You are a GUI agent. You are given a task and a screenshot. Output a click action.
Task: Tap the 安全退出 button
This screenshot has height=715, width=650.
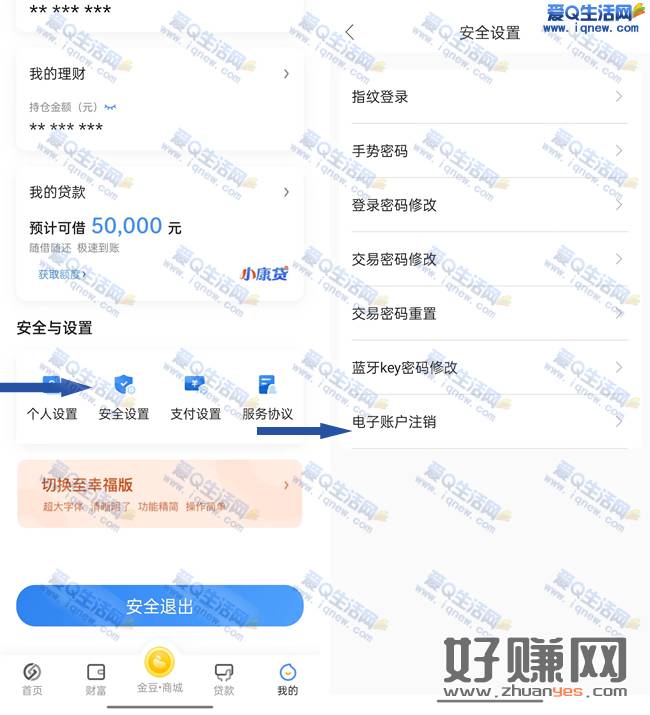click(159, 606)
